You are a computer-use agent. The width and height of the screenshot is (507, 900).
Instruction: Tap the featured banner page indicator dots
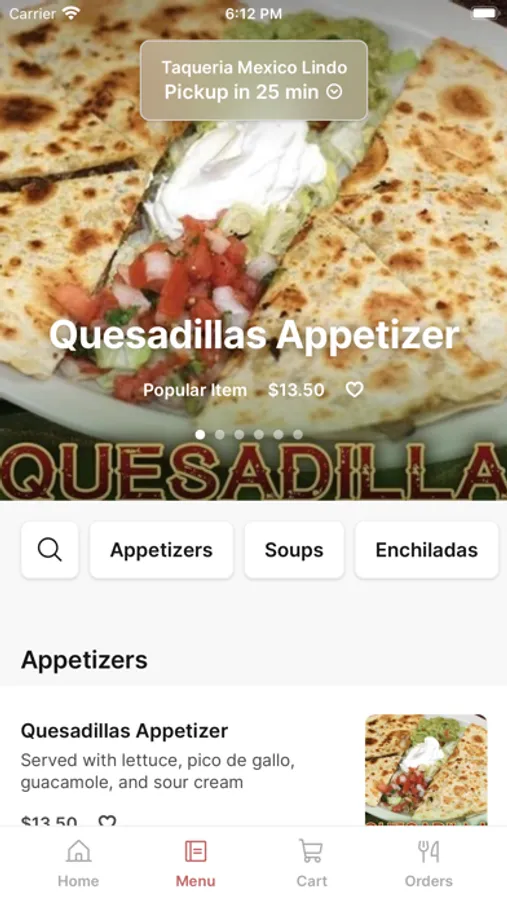[x=249, y=435]
